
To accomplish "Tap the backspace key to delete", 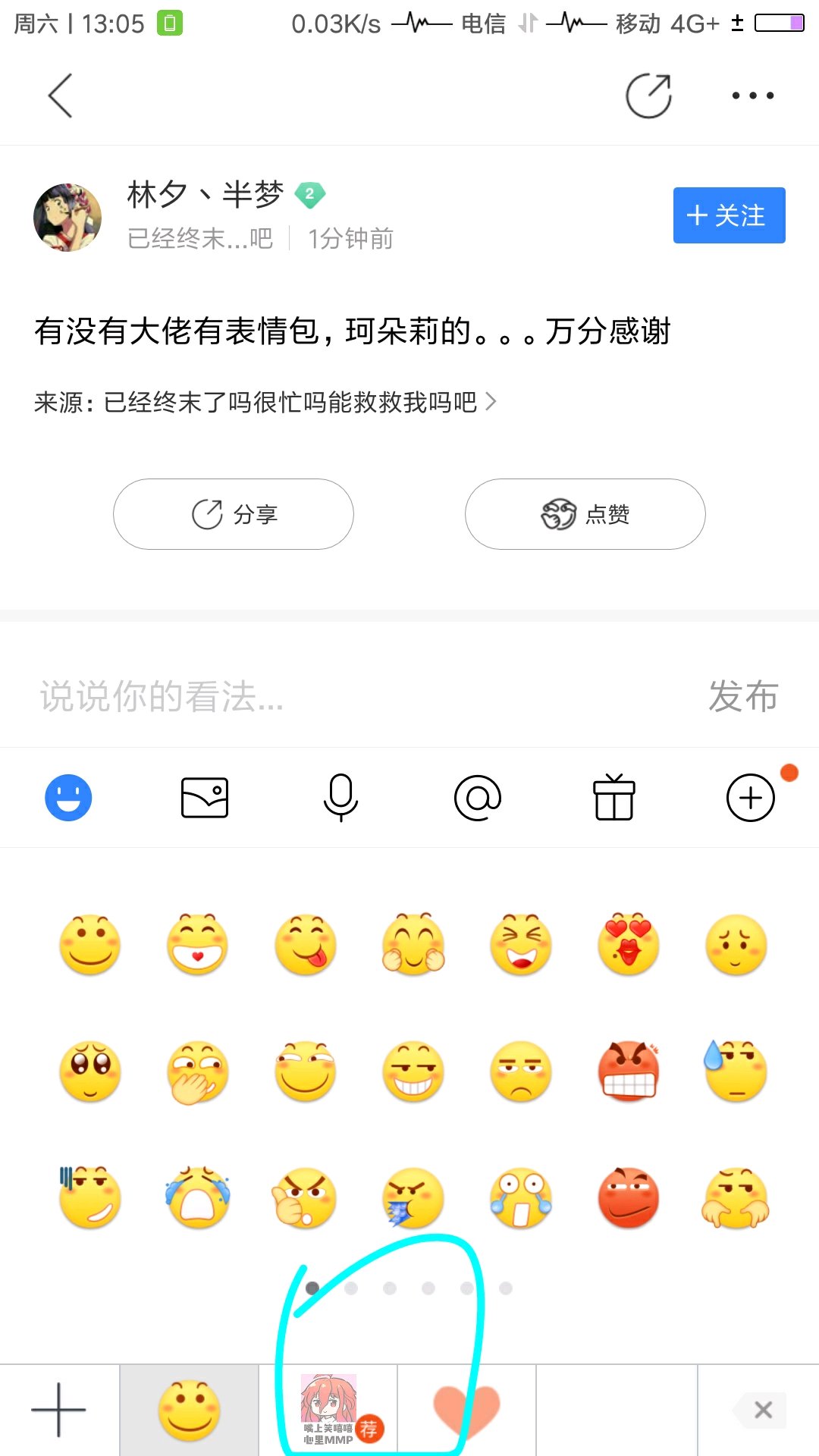I will [761, 1410].
